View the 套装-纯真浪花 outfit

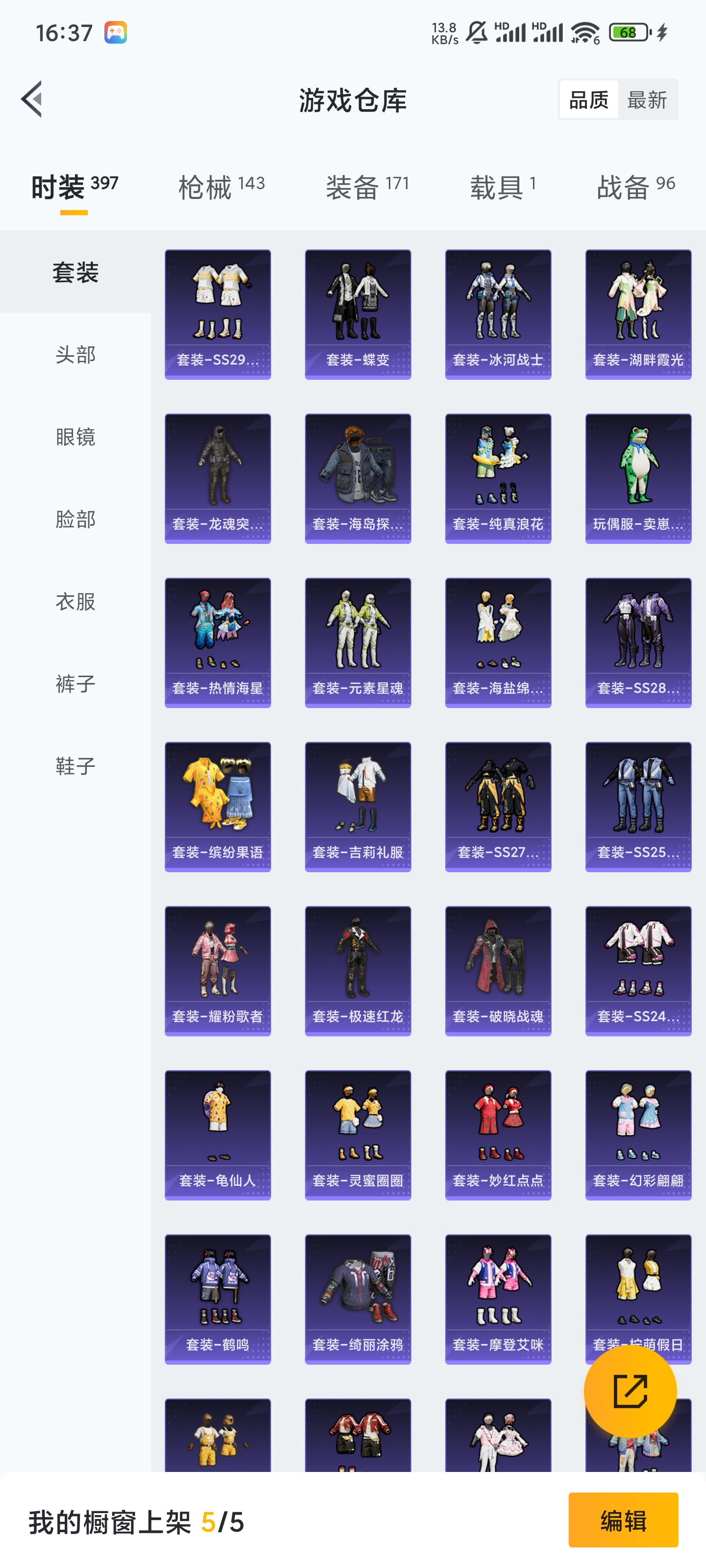498,478
